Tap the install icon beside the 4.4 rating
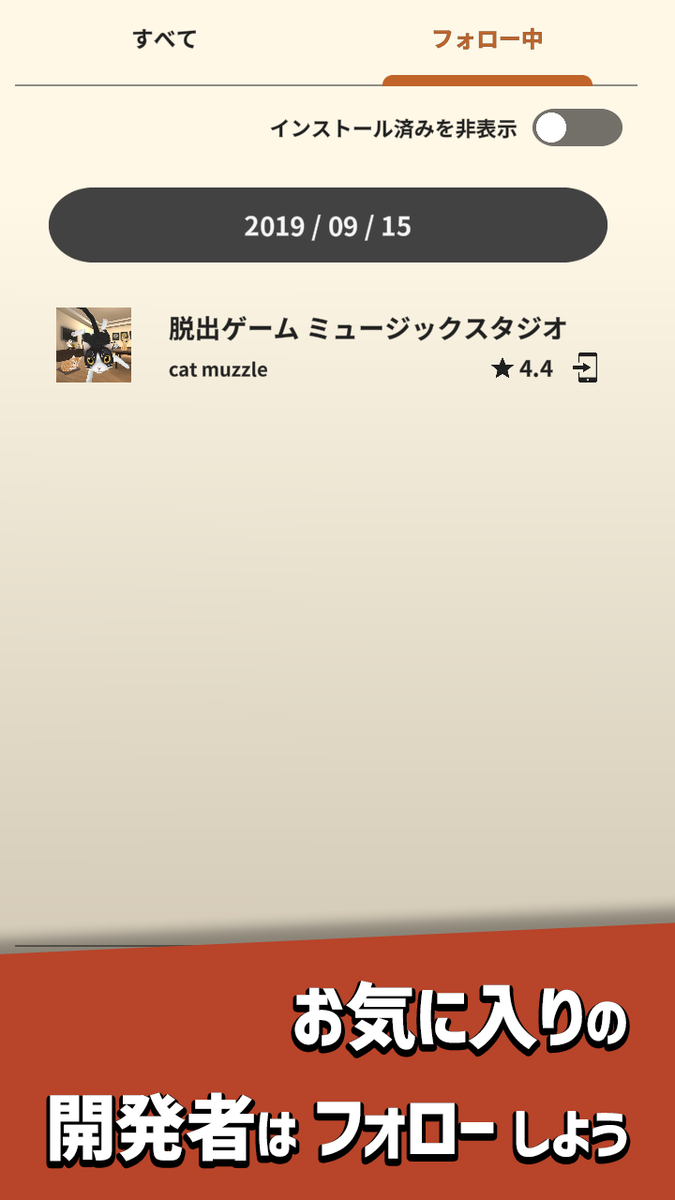Screen dimensions: 675x1200 (586, 369)
